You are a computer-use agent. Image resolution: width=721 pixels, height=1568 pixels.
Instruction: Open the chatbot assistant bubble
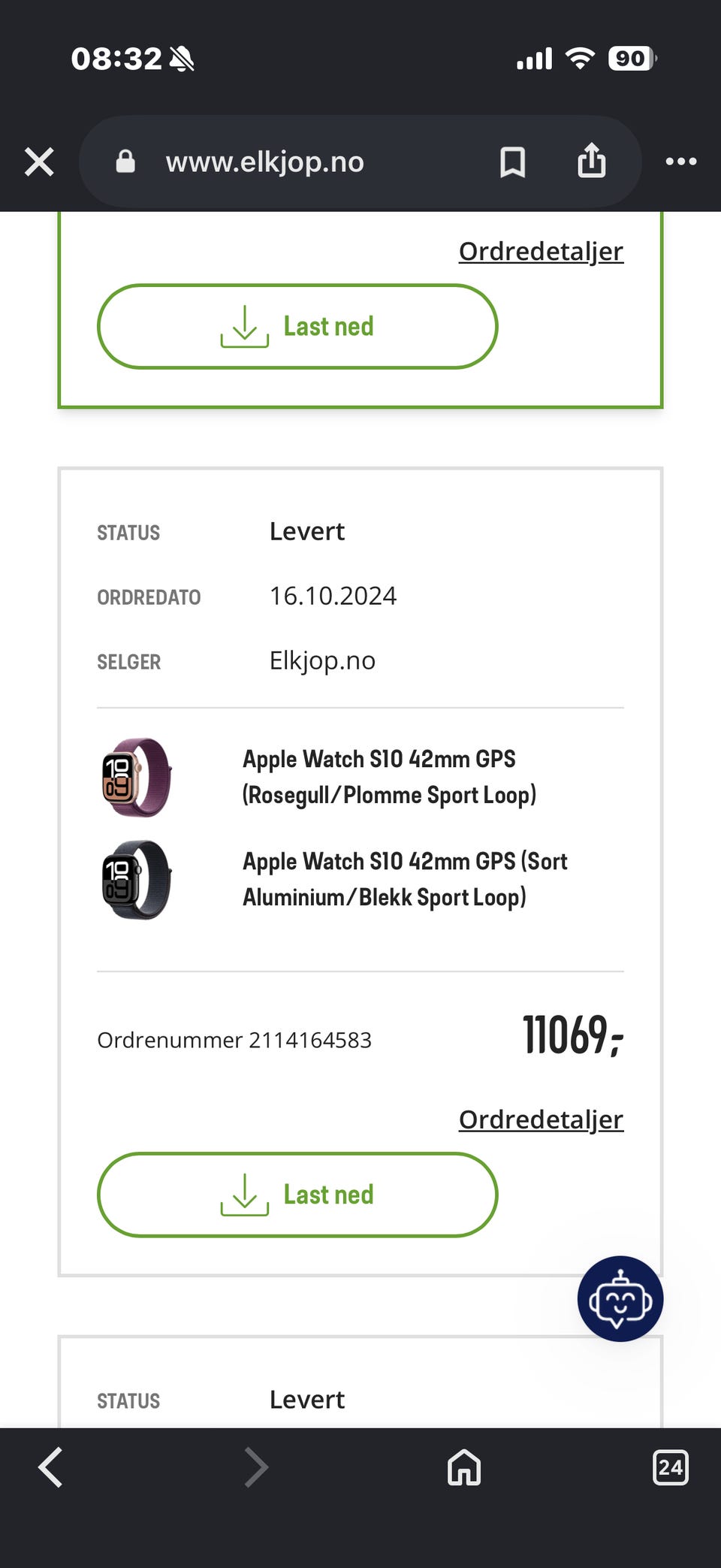coord(620,1299)
